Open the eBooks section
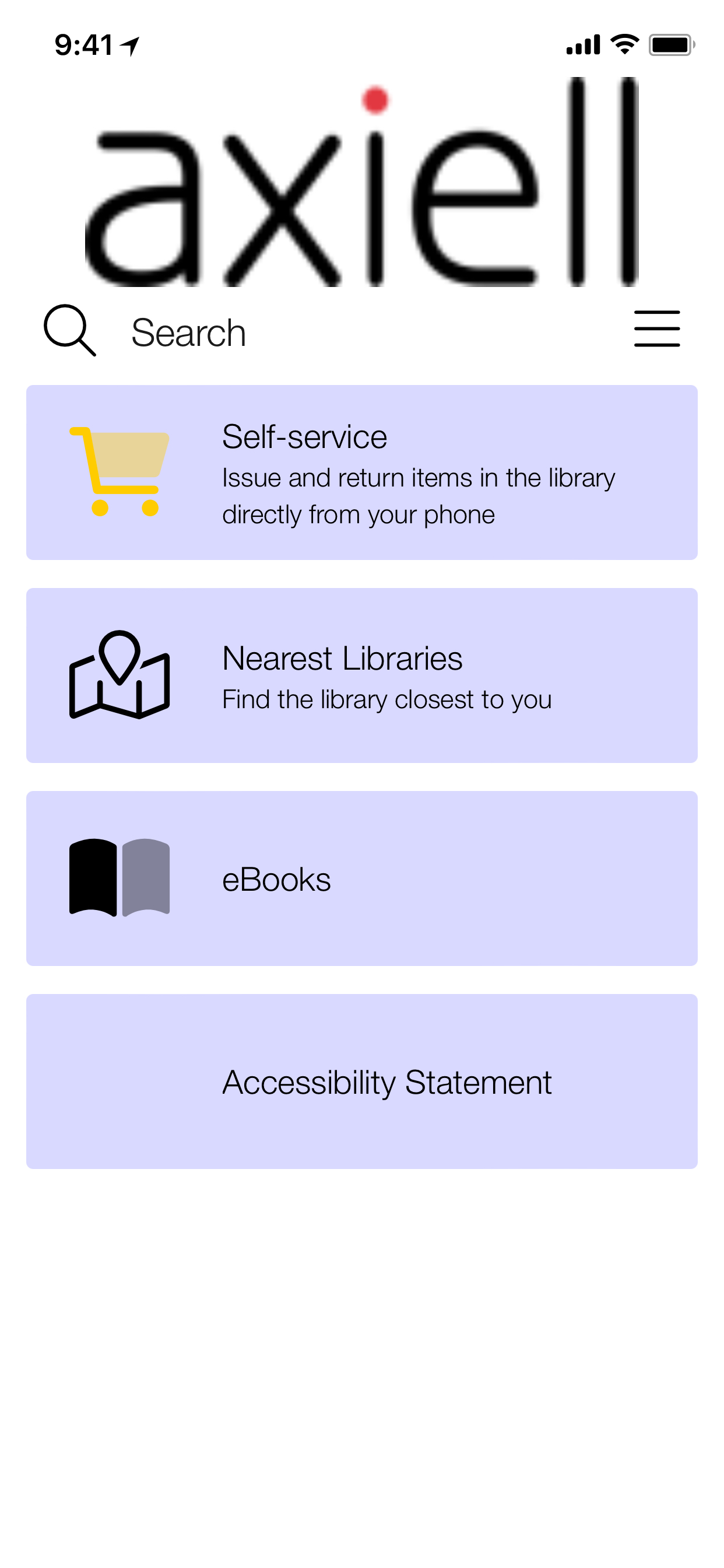Image resolution: width=724 pixels, height=1568 pixels. 361,878
